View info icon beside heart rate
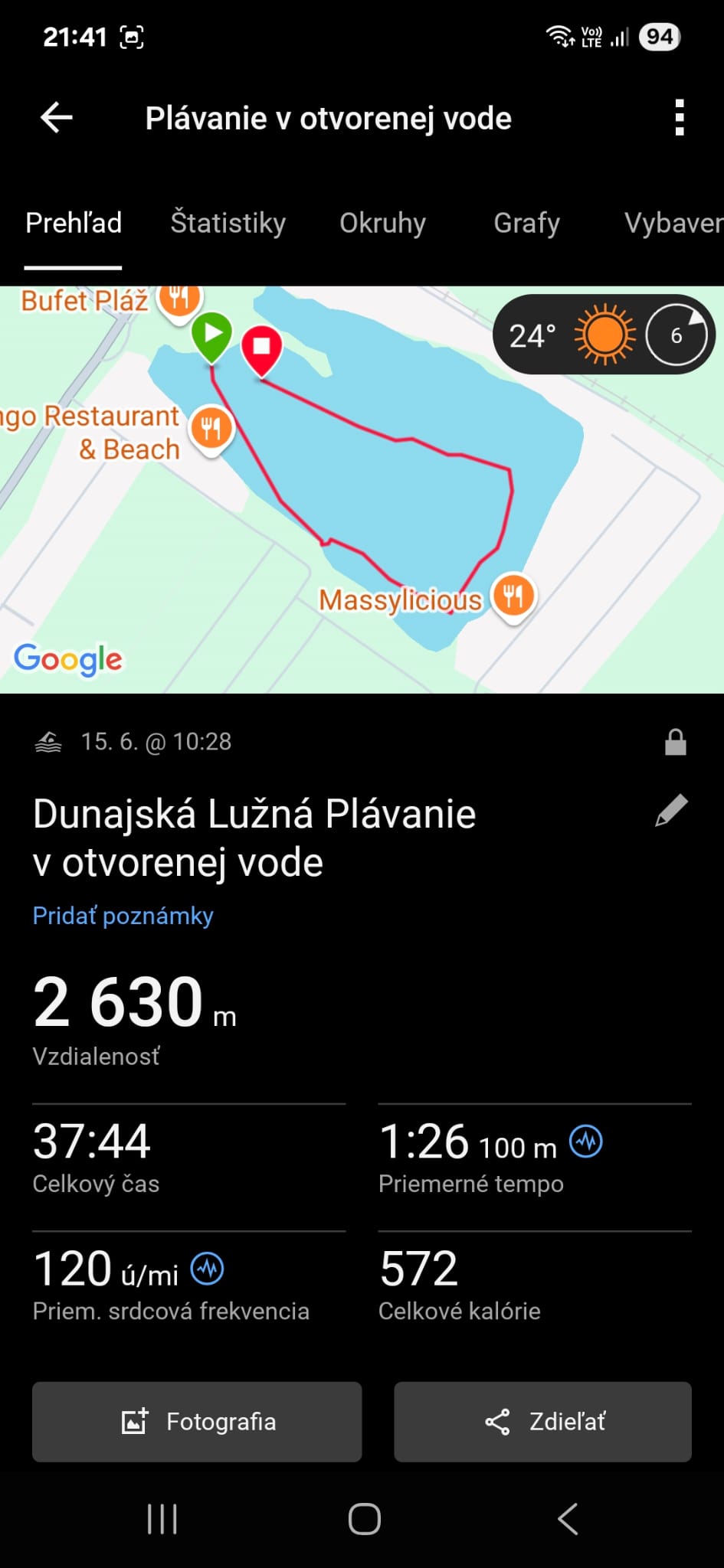 click(x=207, y=1269)
